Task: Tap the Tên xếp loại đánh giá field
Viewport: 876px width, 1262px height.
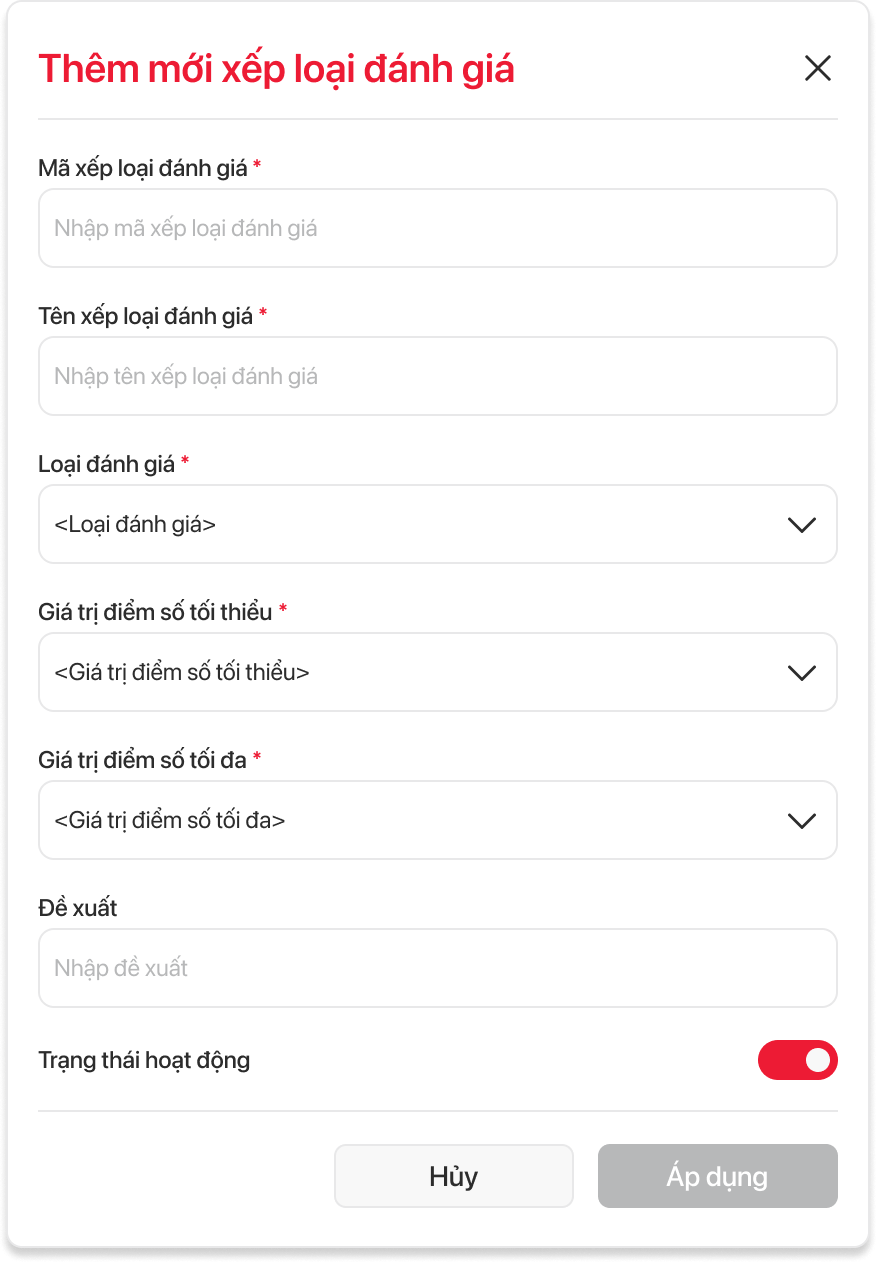Action: click(437, 376)
